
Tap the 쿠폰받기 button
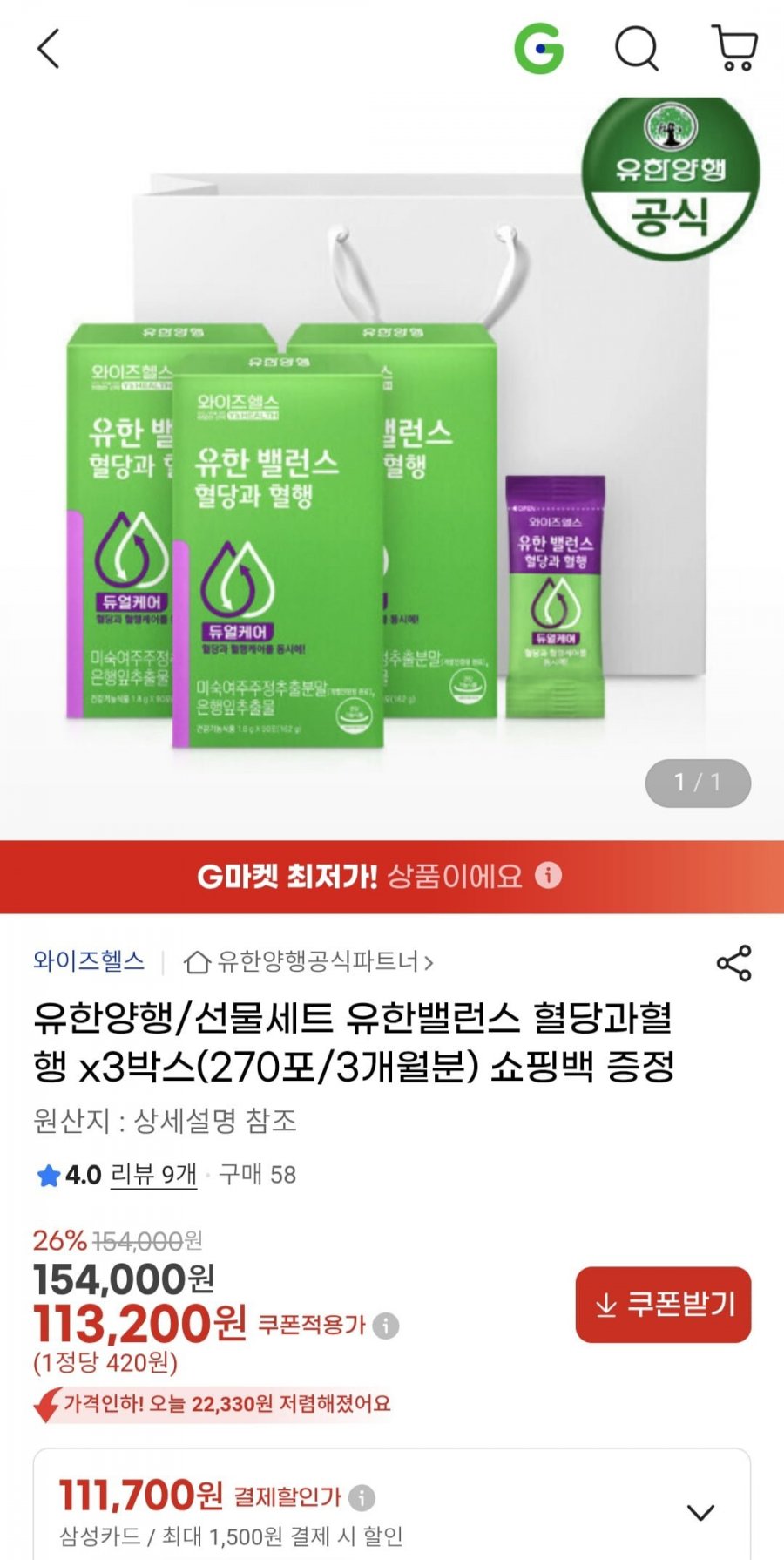(x=663, y=1305)
